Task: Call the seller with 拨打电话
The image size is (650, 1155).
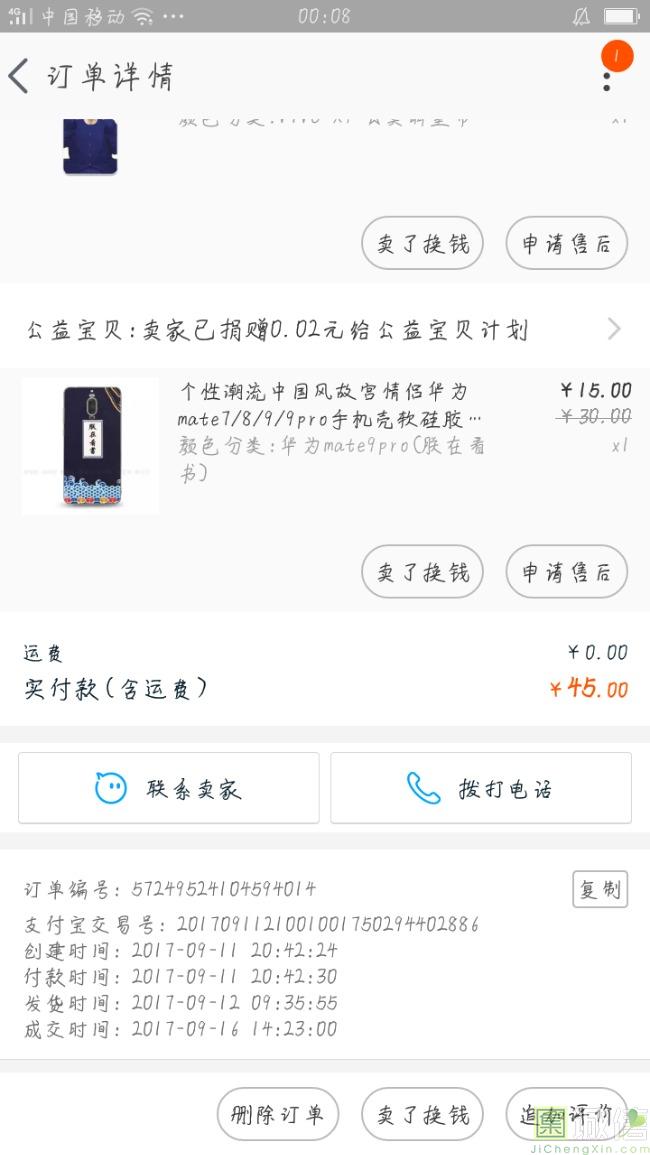Action: pos(481,788)
